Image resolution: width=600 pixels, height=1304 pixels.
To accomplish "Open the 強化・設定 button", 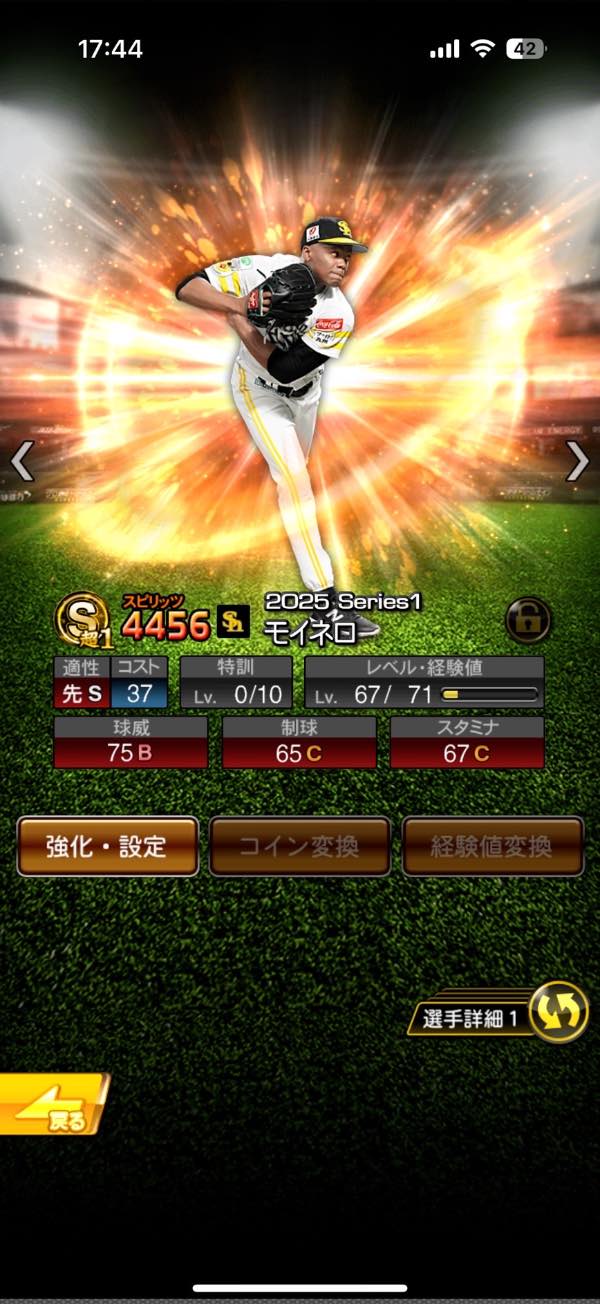I will (107, 847).
